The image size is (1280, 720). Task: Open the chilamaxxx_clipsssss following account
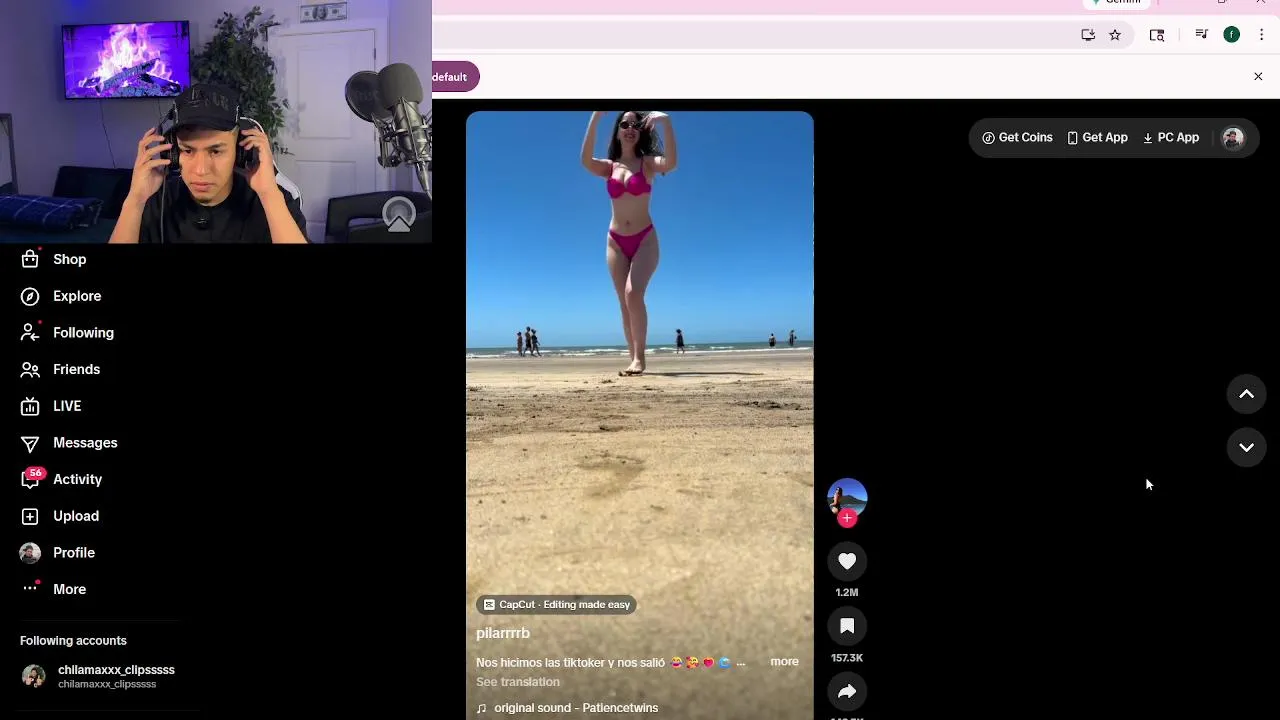click(x=115, y=676)
